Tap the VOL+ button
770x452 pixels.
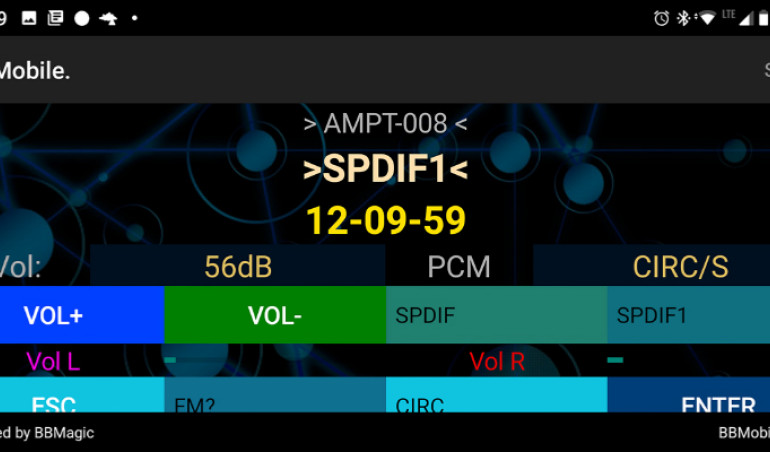82,315
